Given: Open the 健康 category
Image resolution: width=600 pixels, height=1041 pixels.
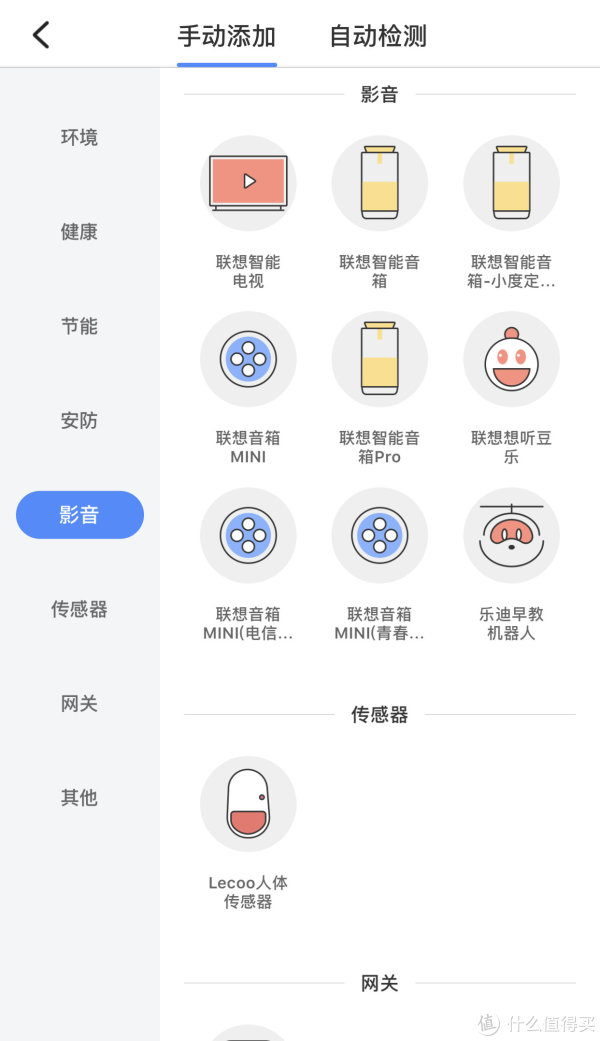Looking at the screenshot, I should [x=79, y=232].
